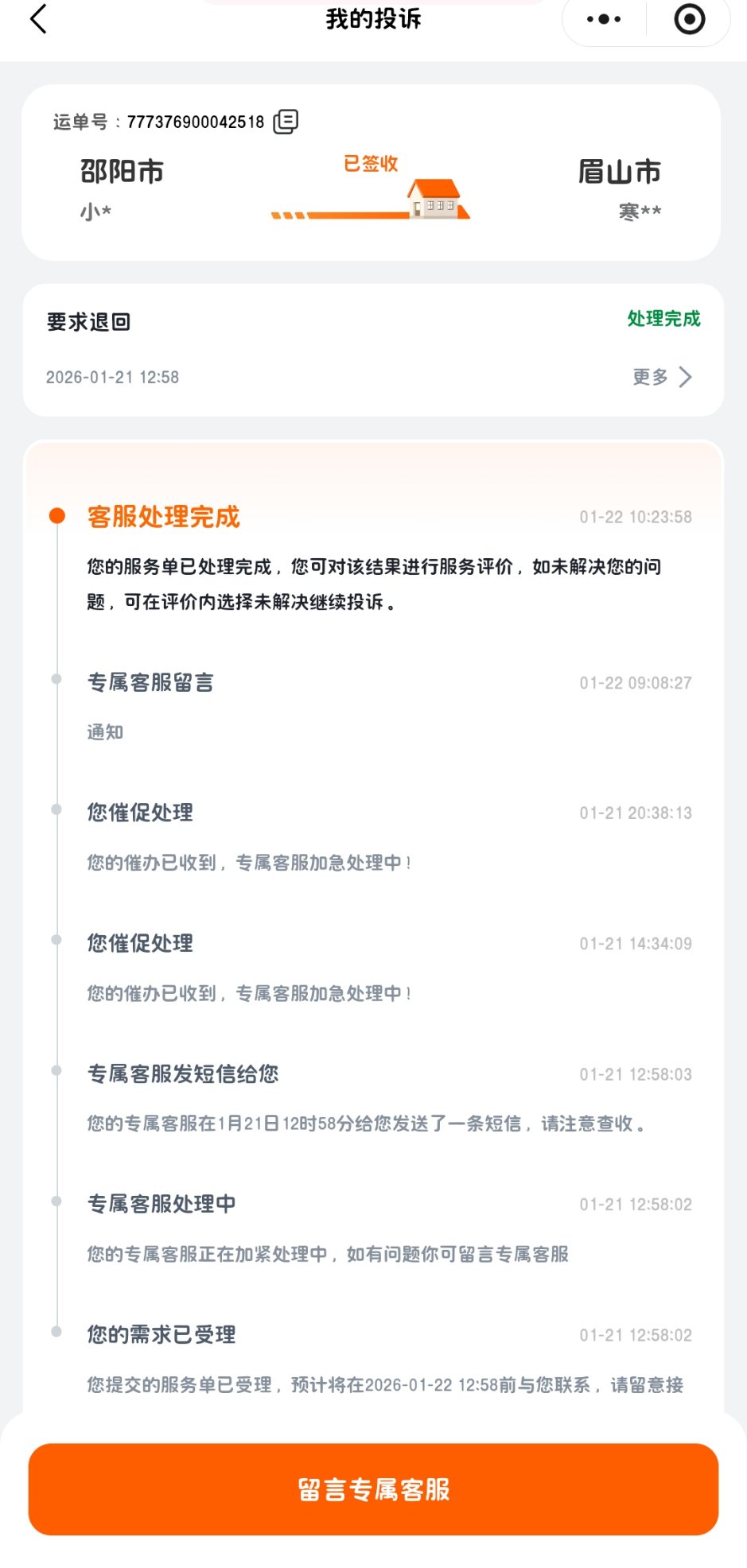Open 更多 details of the complaint

[x=662, y=377]
